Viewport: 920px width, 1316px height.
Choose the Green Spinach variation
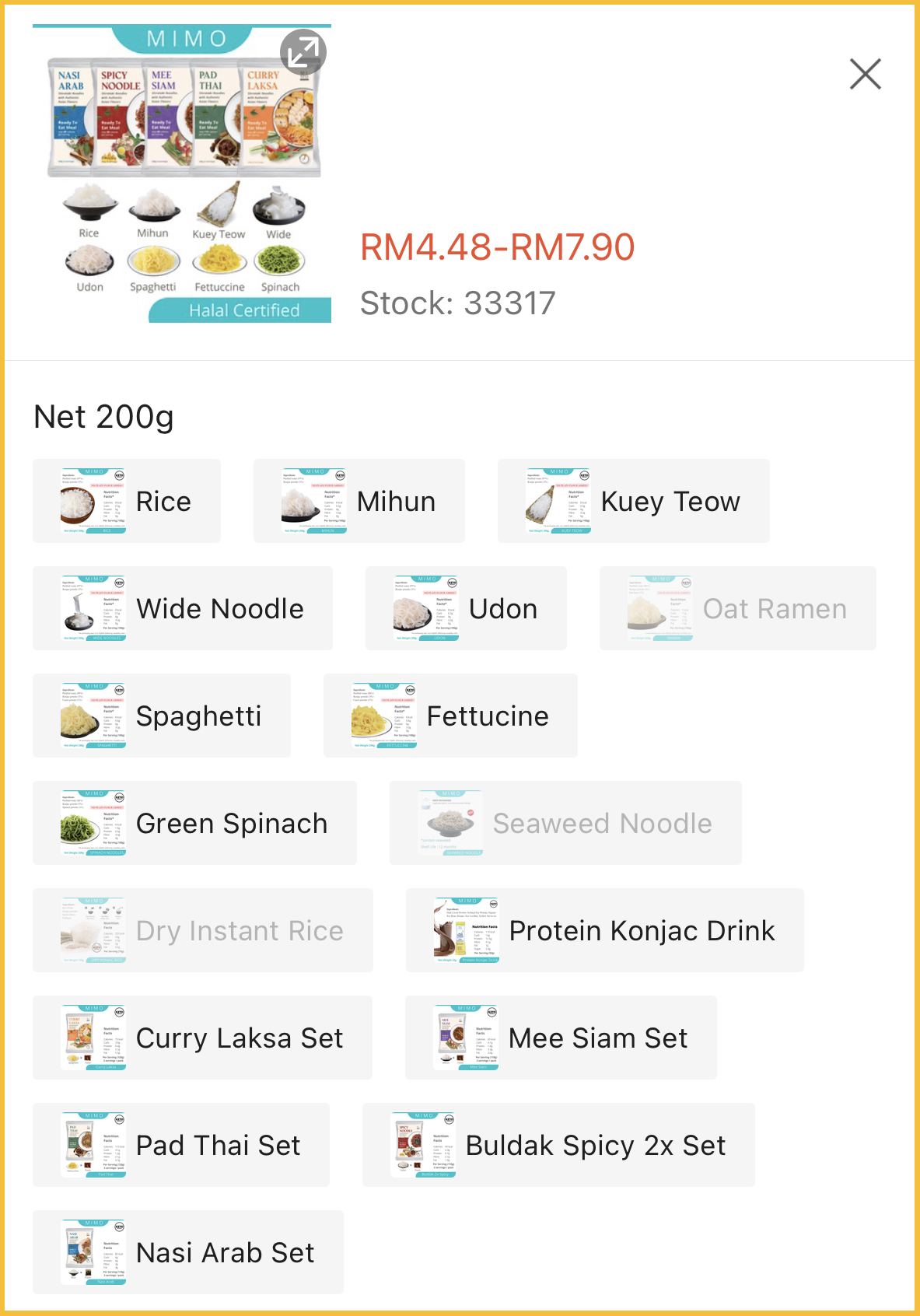tap(194, 823)
